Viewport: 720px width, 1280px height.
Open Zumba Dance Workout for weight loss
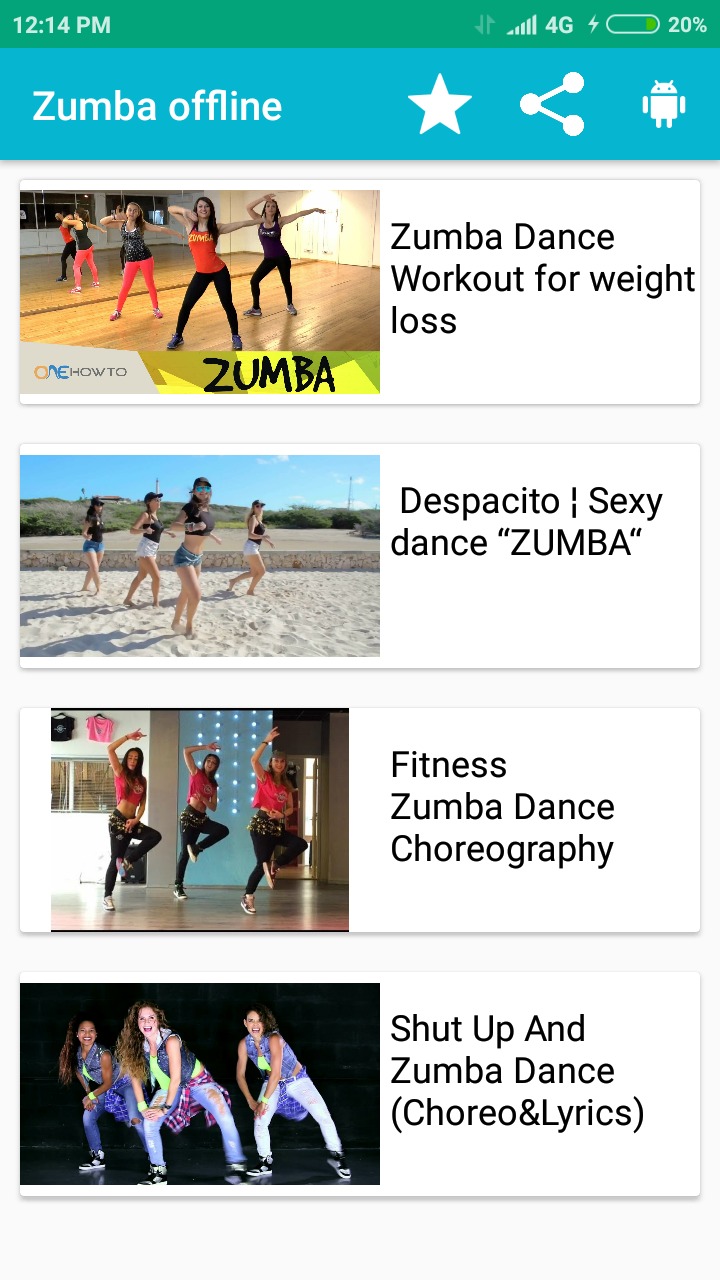point(360,292)
